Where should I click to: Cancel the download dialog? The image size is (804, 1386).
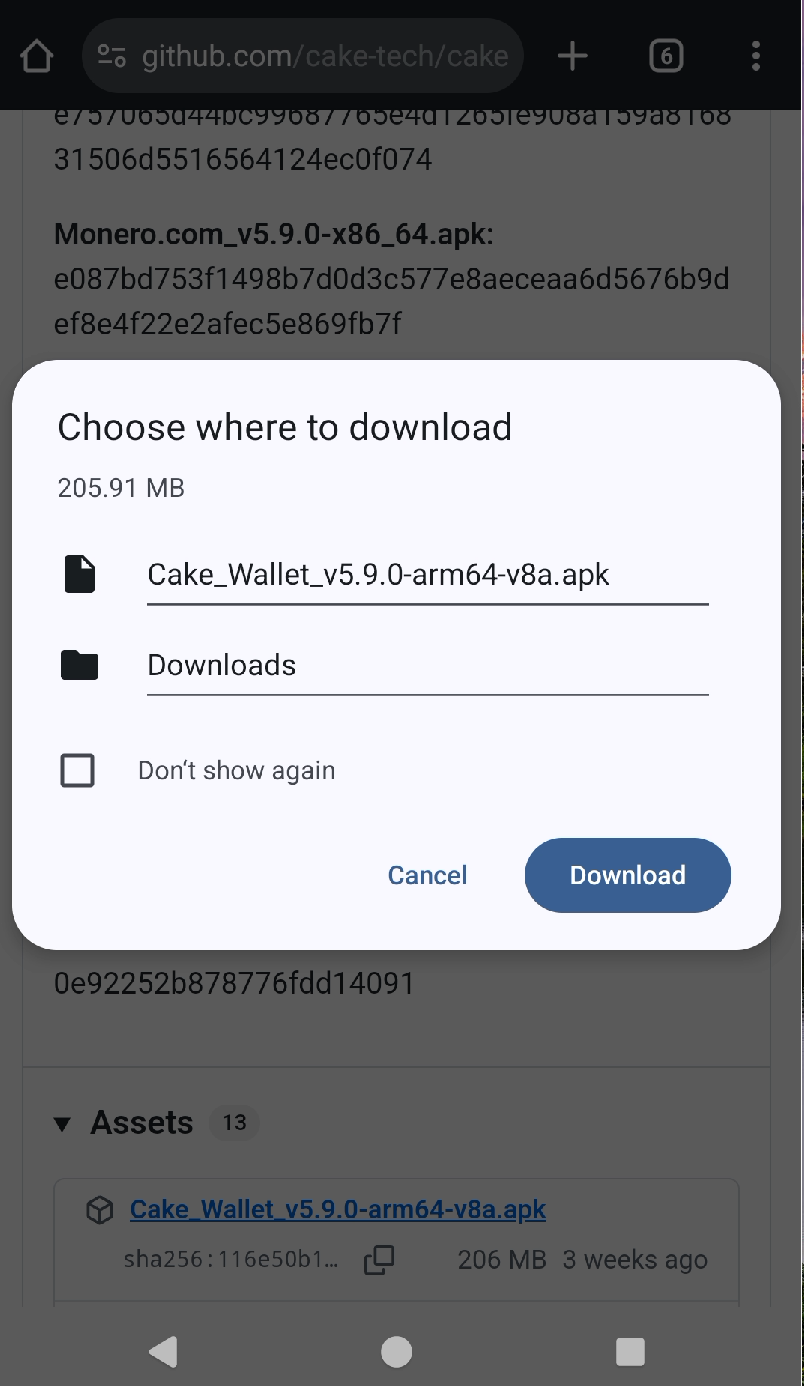tap(427, 875)
